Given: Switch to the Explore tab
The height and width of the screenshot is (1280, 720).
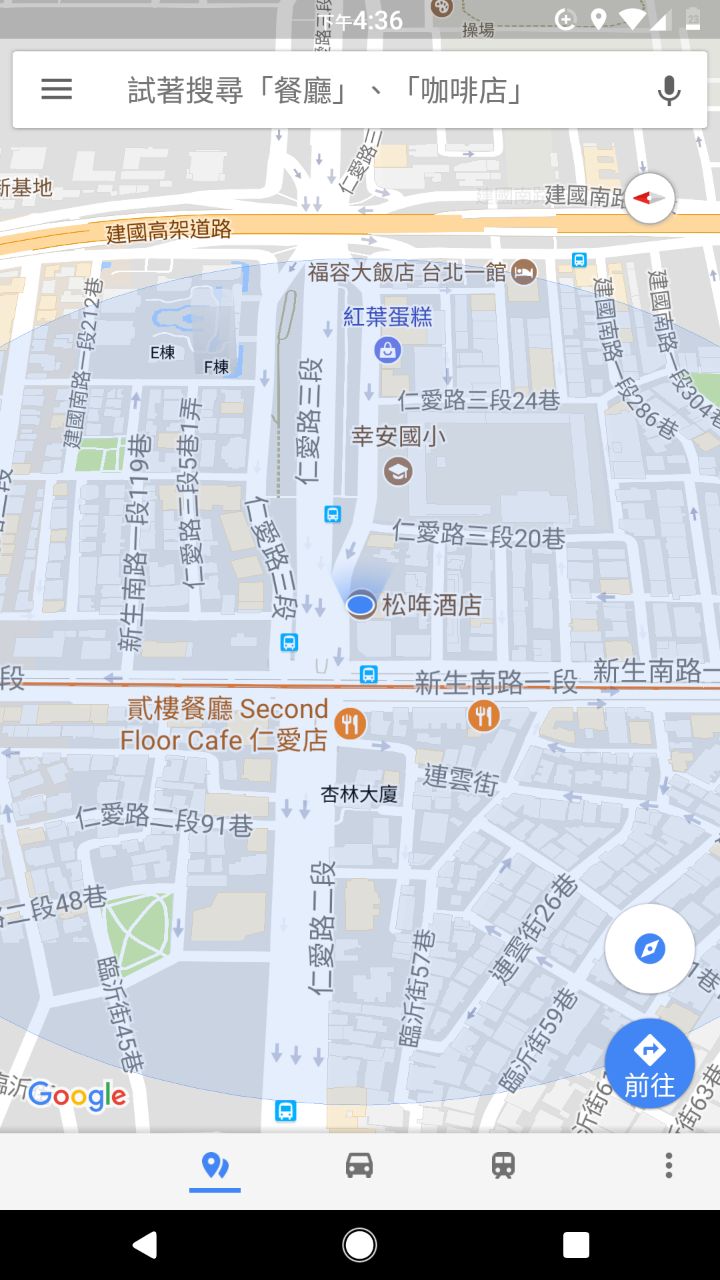Looking at the screenshot, I should pos(215,1165).
